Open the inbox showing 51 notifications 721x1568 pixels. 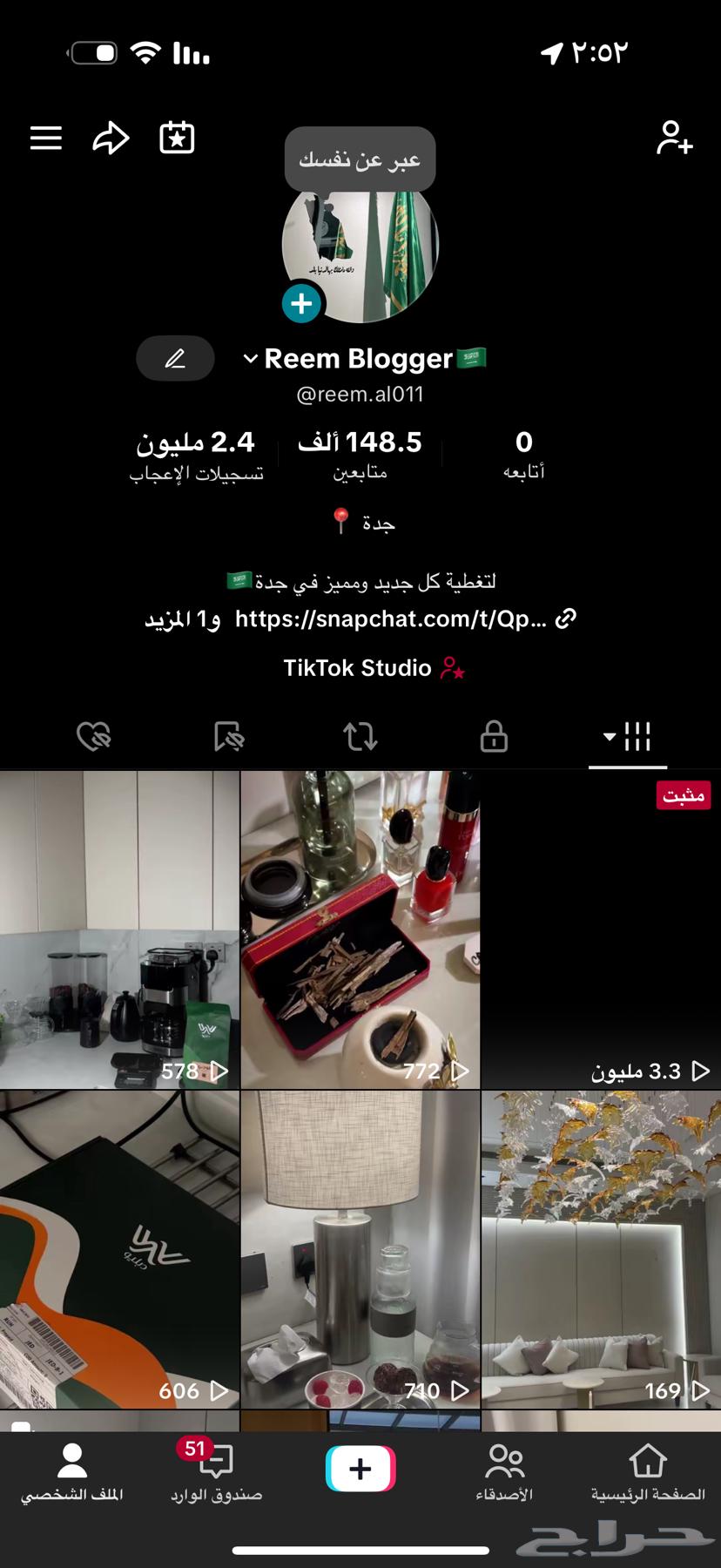pos(215,1472)
